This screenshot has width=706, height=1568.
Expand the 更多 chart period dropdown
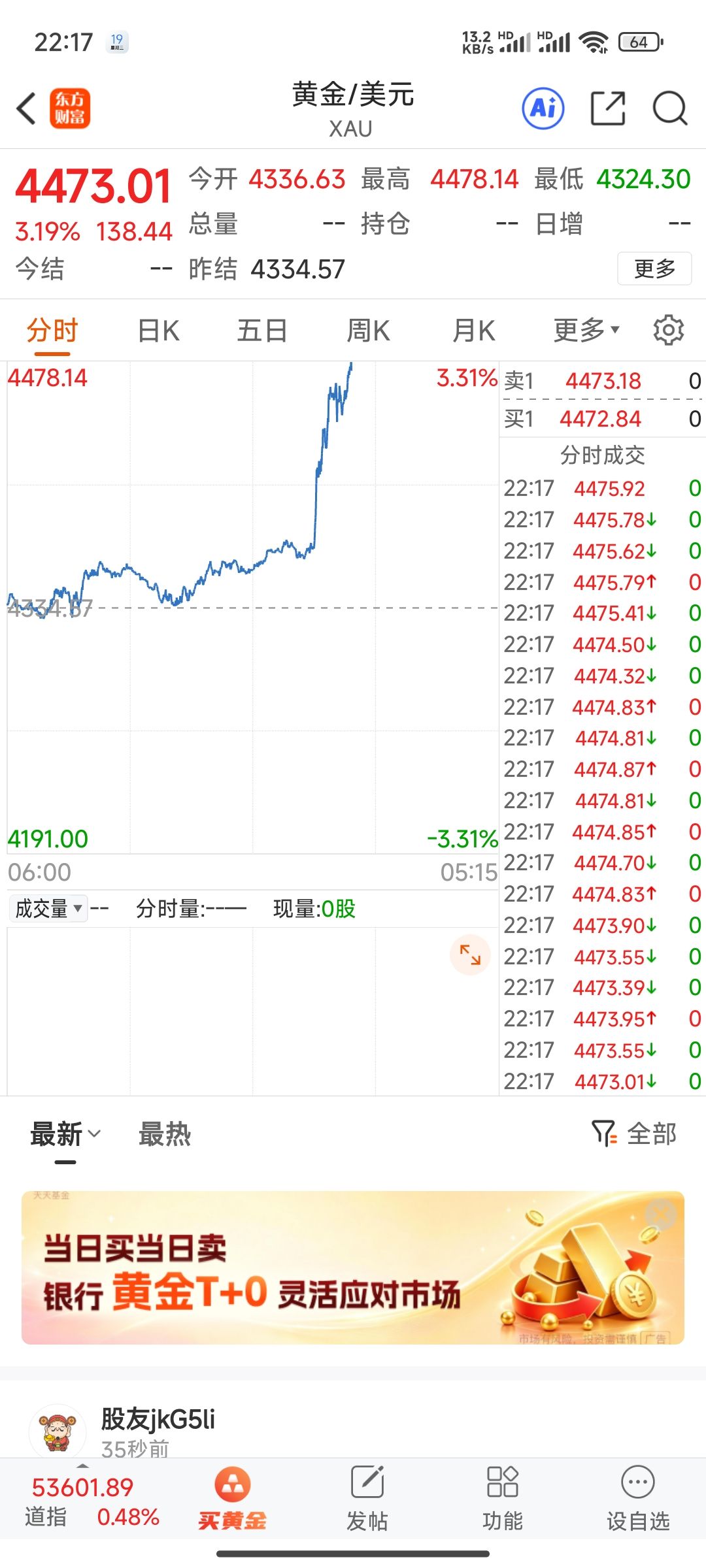[x=586, y=331]
